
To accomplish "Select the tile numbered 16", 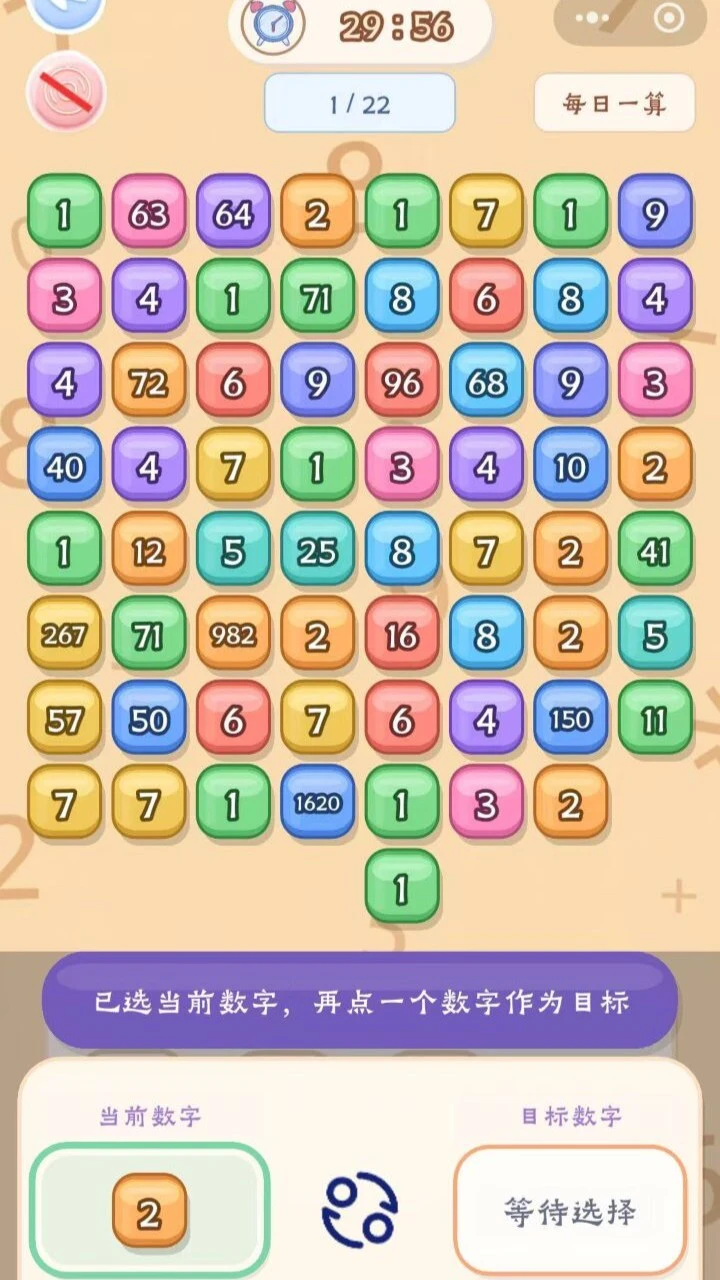I will tap(401, 634).
